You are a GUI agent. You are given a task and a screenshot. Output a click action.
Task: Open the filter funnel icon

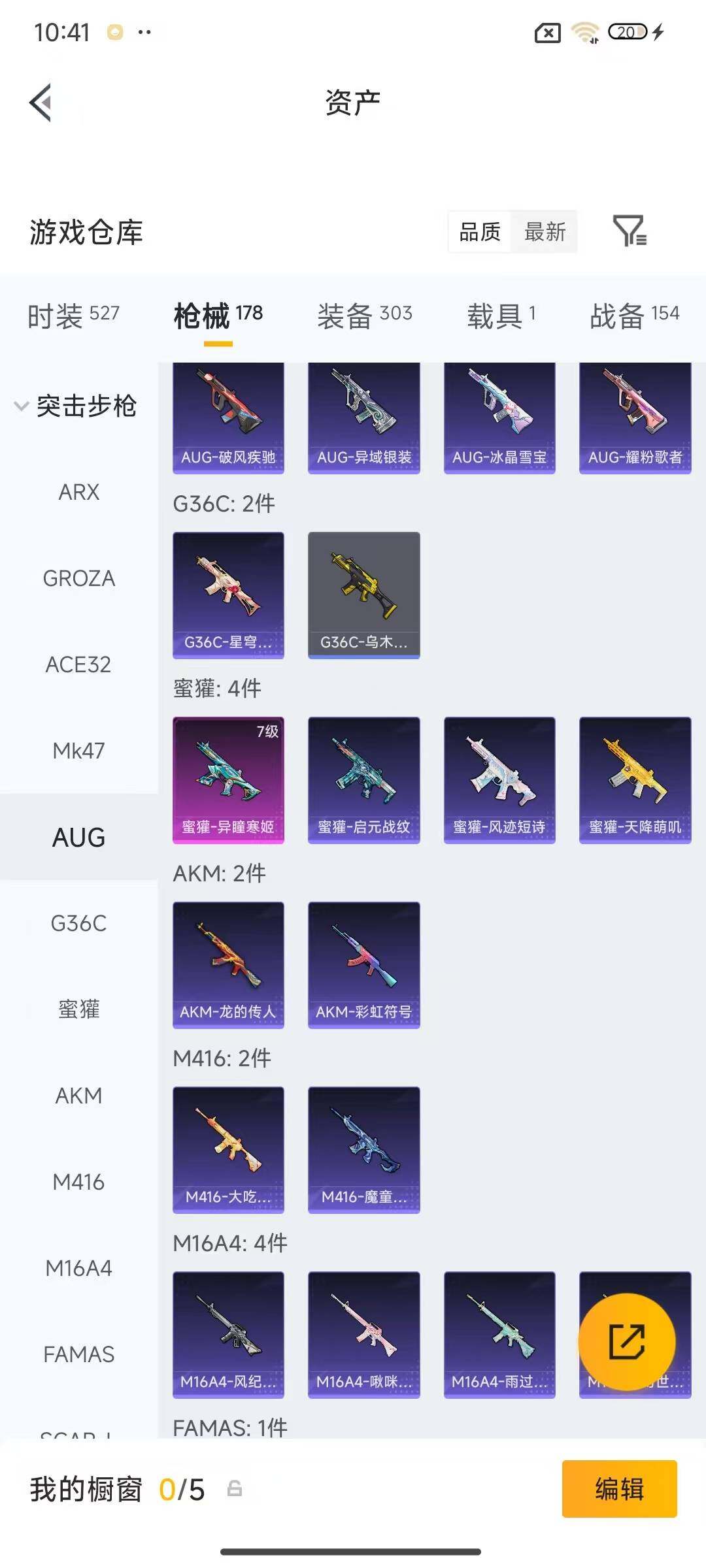[x=630, y=231]
